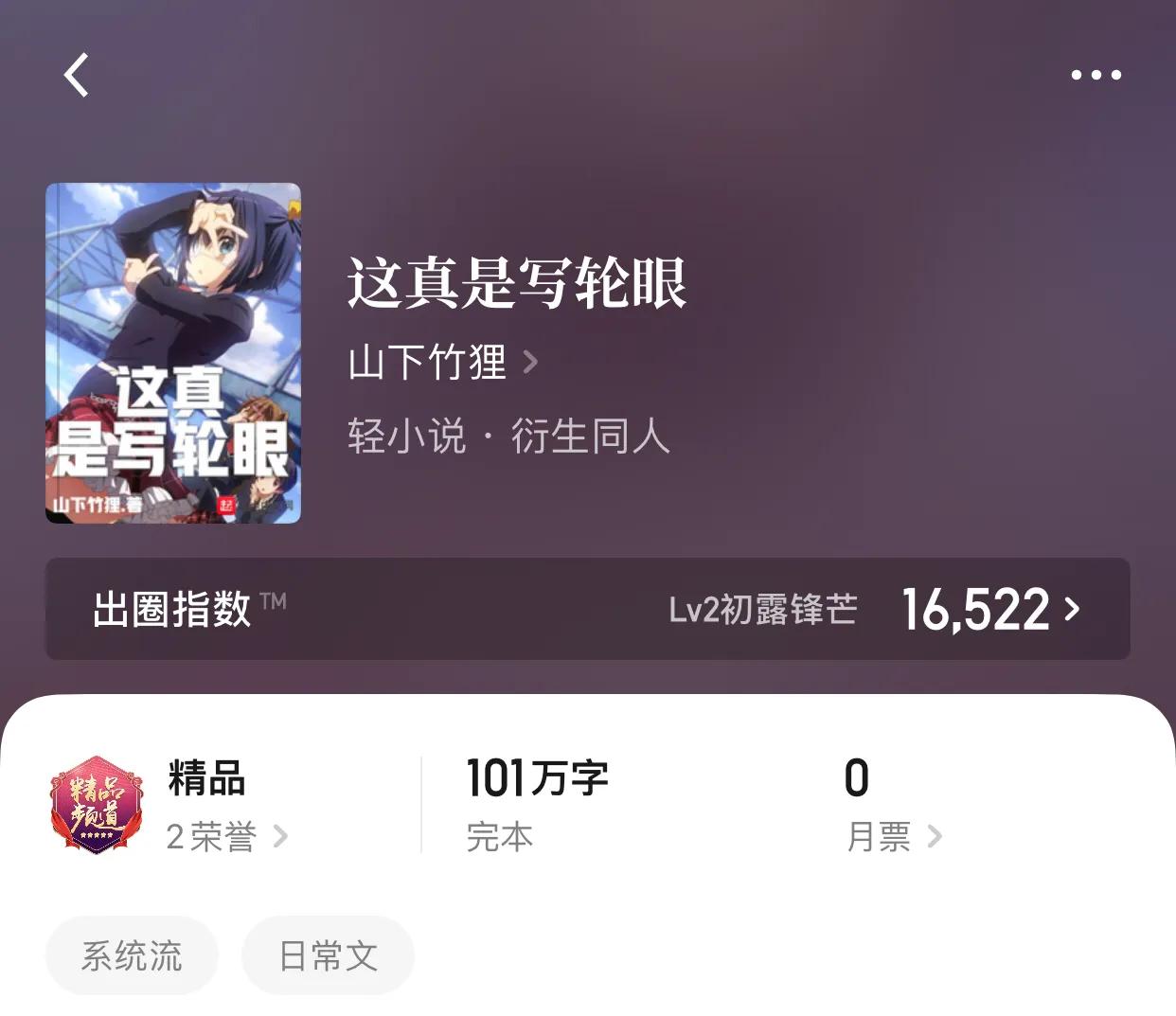Open author 山下竹狸's page
This screenshot has height=1016, width=1176.
pos(442,363)
